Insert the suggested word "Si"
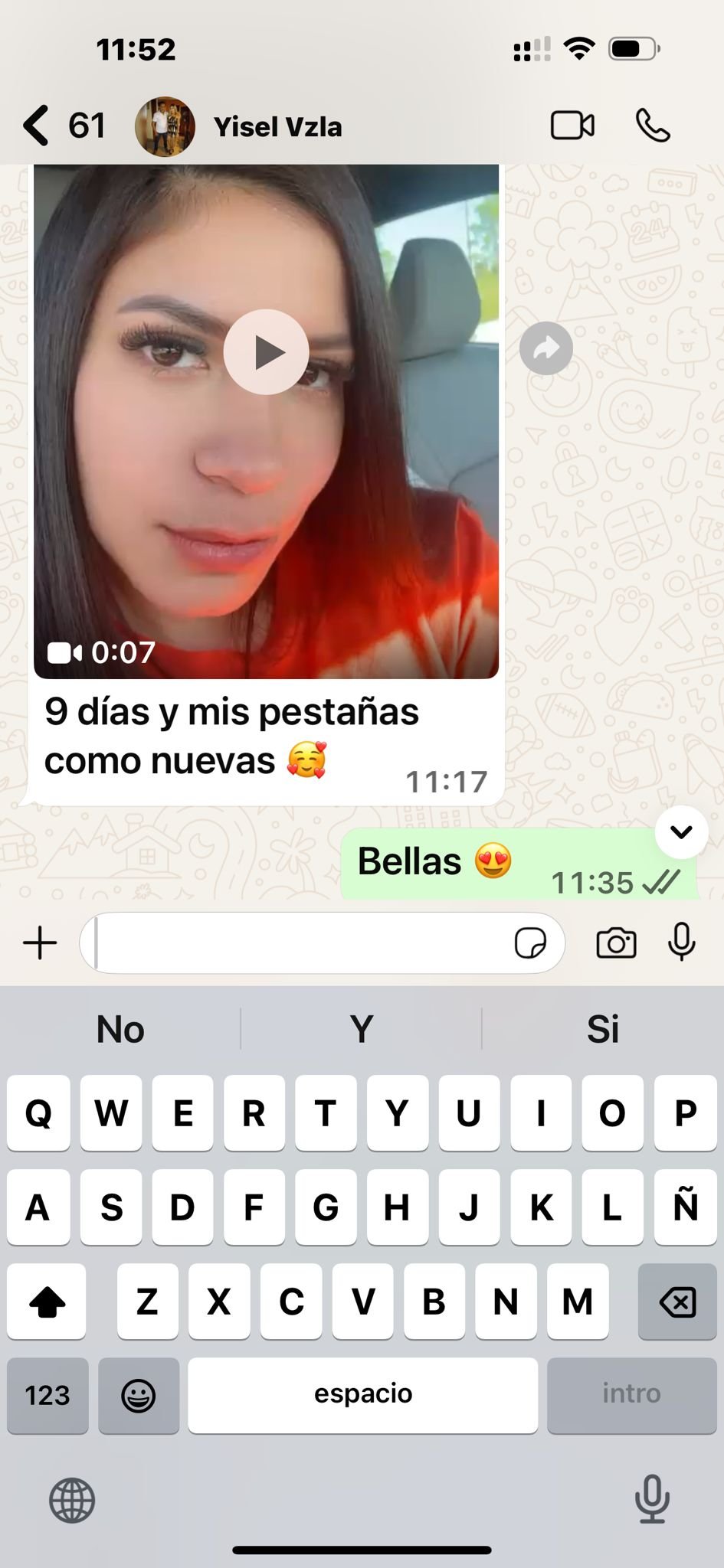Screen dimensions: 724x1568 602,1029
